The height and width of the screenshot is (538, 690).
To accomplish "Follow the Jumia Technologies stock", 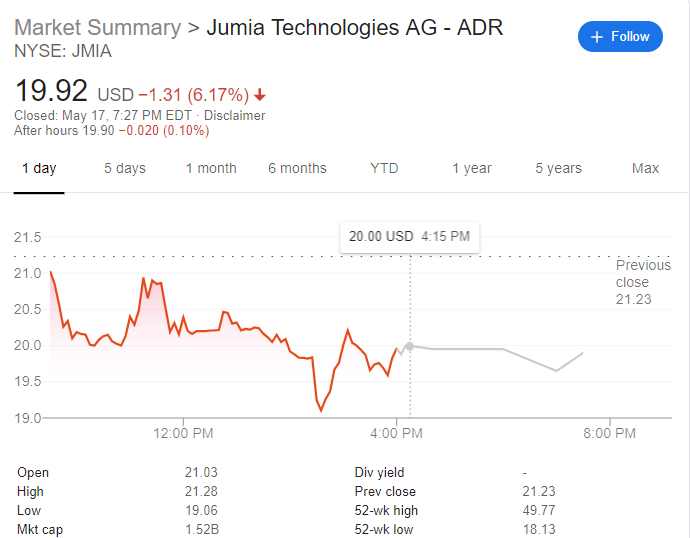I will tap(620, 37).
